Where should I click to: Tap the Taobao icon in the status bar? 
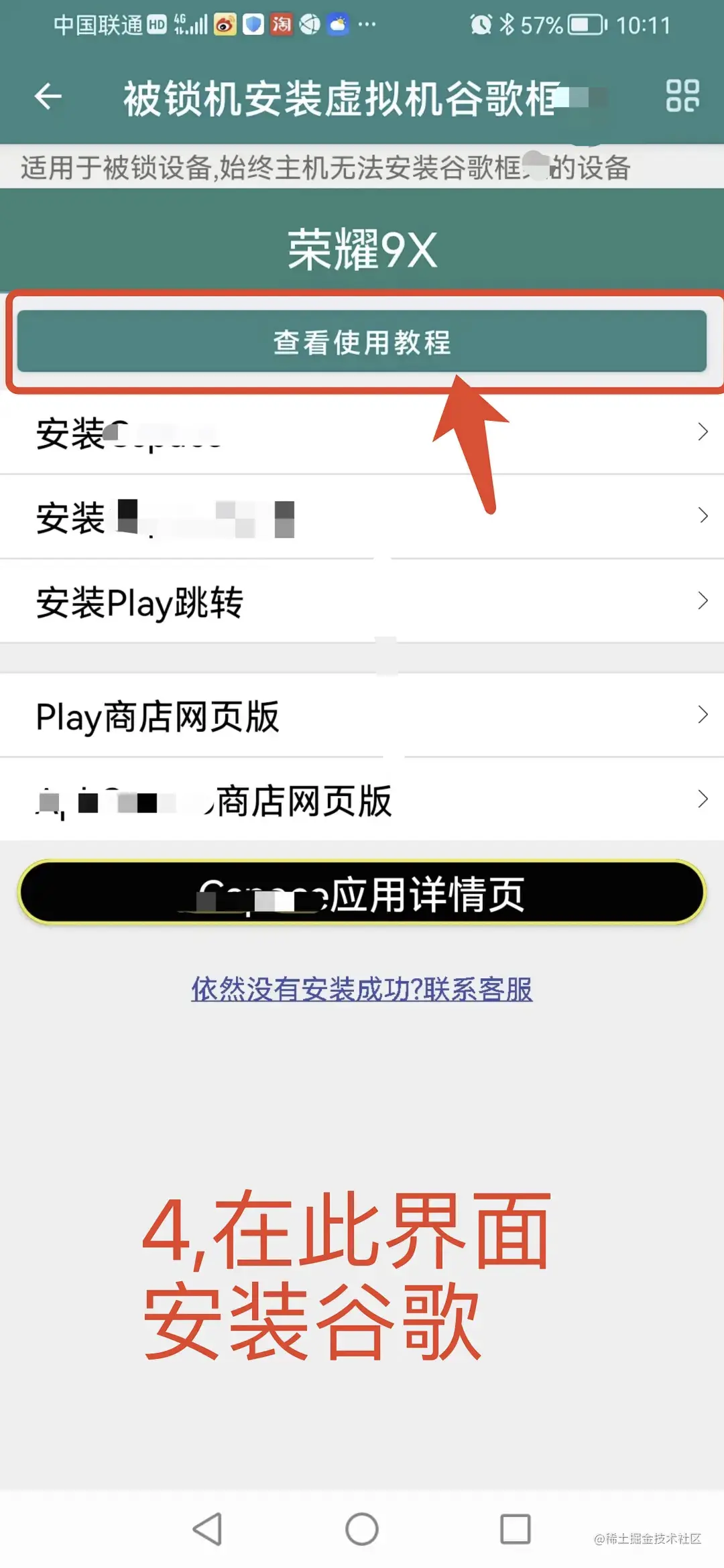coord(282,24)
